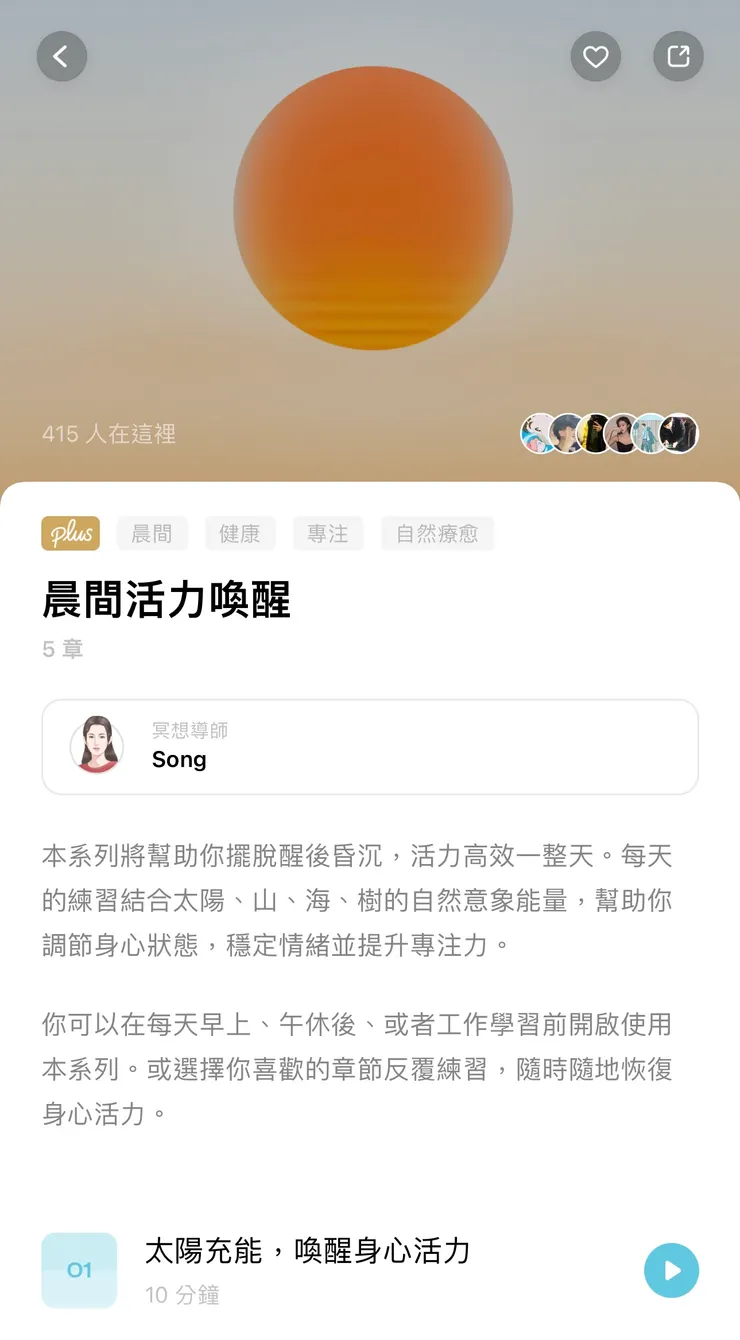The image size is (740, 1340).
Task: Switch to the 專注 category tag
Action: (328, 533)
